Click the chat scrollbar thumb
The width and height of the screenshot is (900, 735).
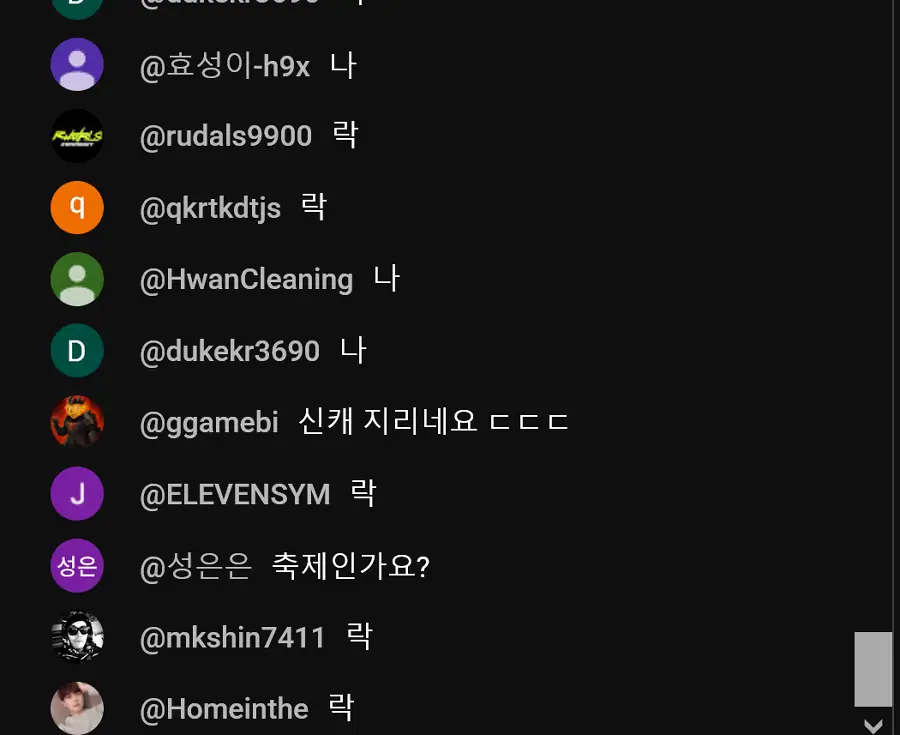[x=873, y=668]
